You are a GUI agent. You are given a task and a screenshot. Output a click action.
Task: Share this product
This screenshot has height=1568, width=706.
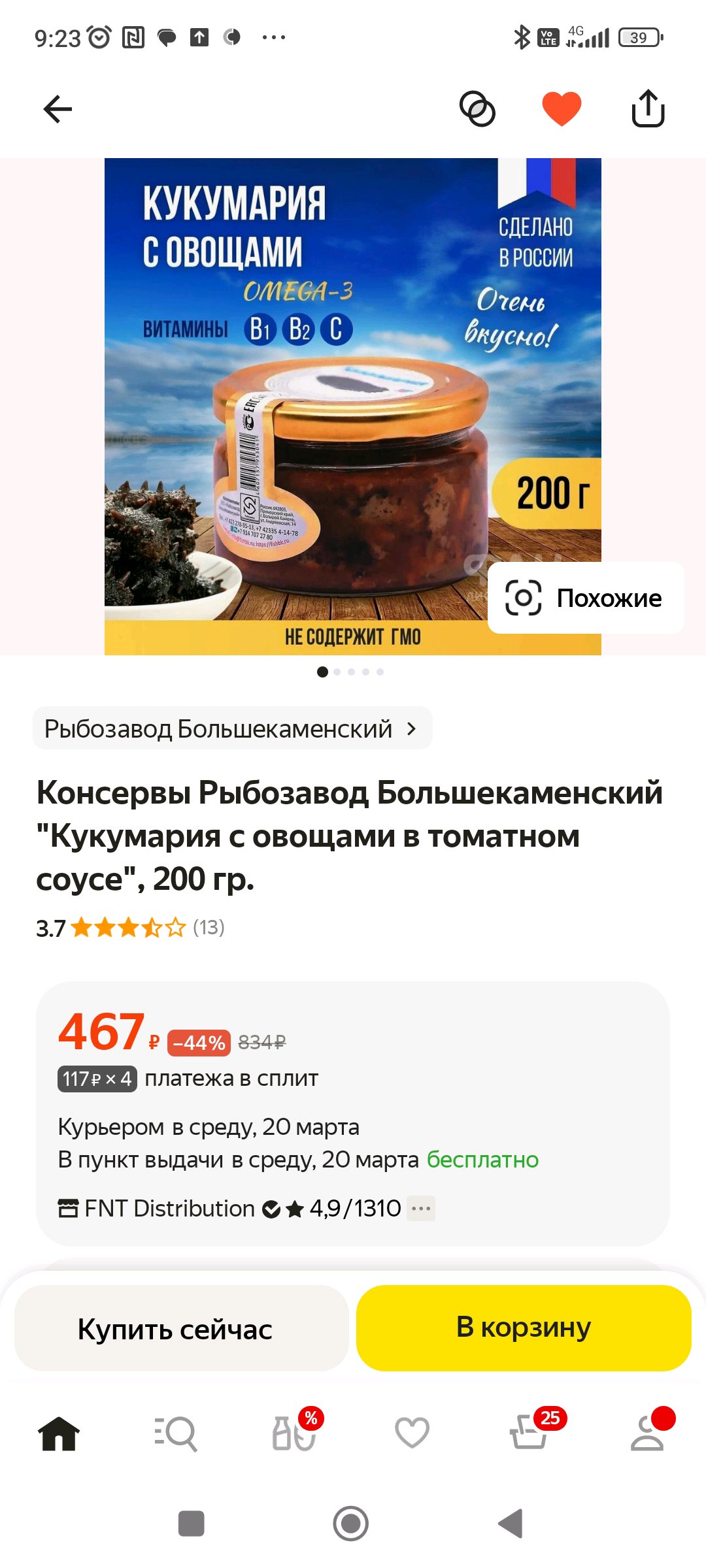click(648, 108)
